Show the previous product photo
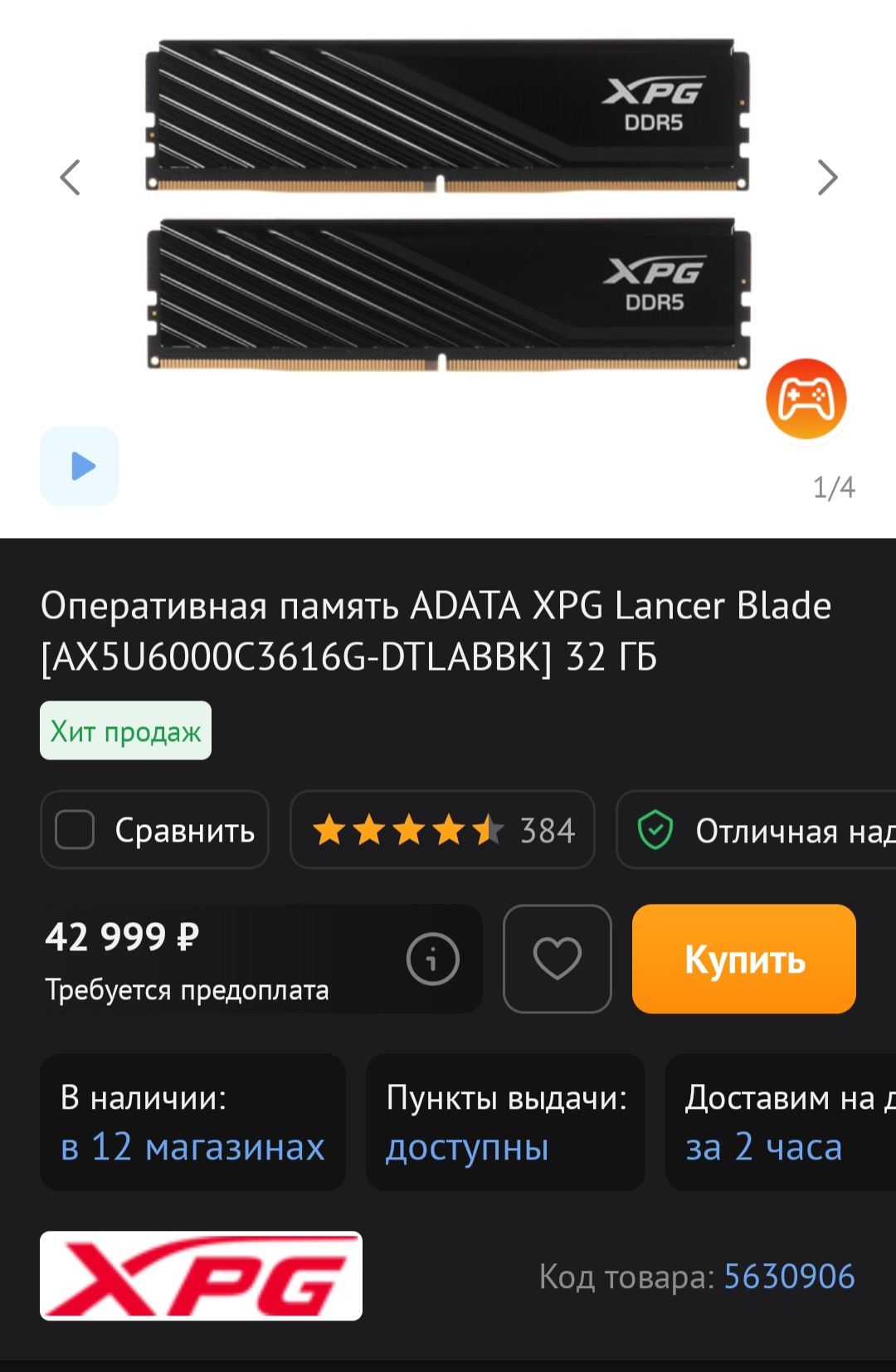The image size is (896, 1372). 71,177
